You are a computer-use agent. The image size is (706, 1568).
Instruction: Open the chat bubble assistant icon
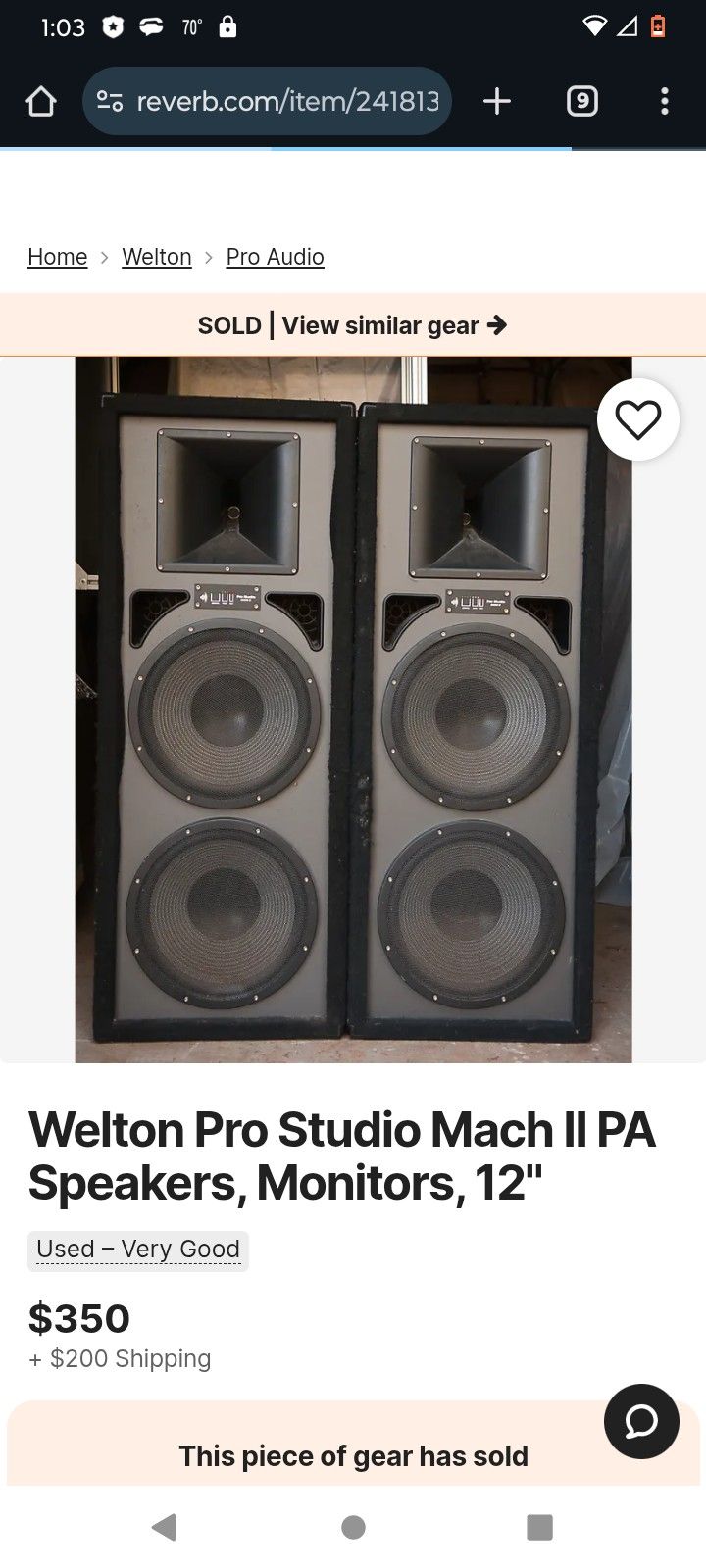642,1423
